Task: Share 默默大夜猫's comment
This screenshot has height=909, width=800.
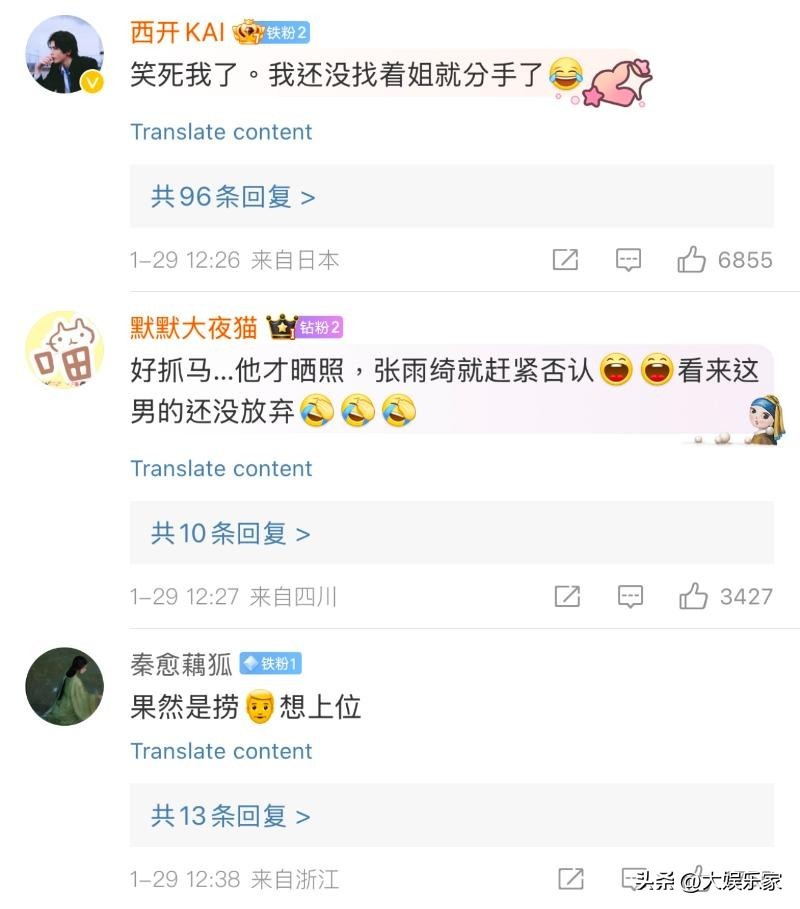Action: pyautogui.click(x=566, y=597)
